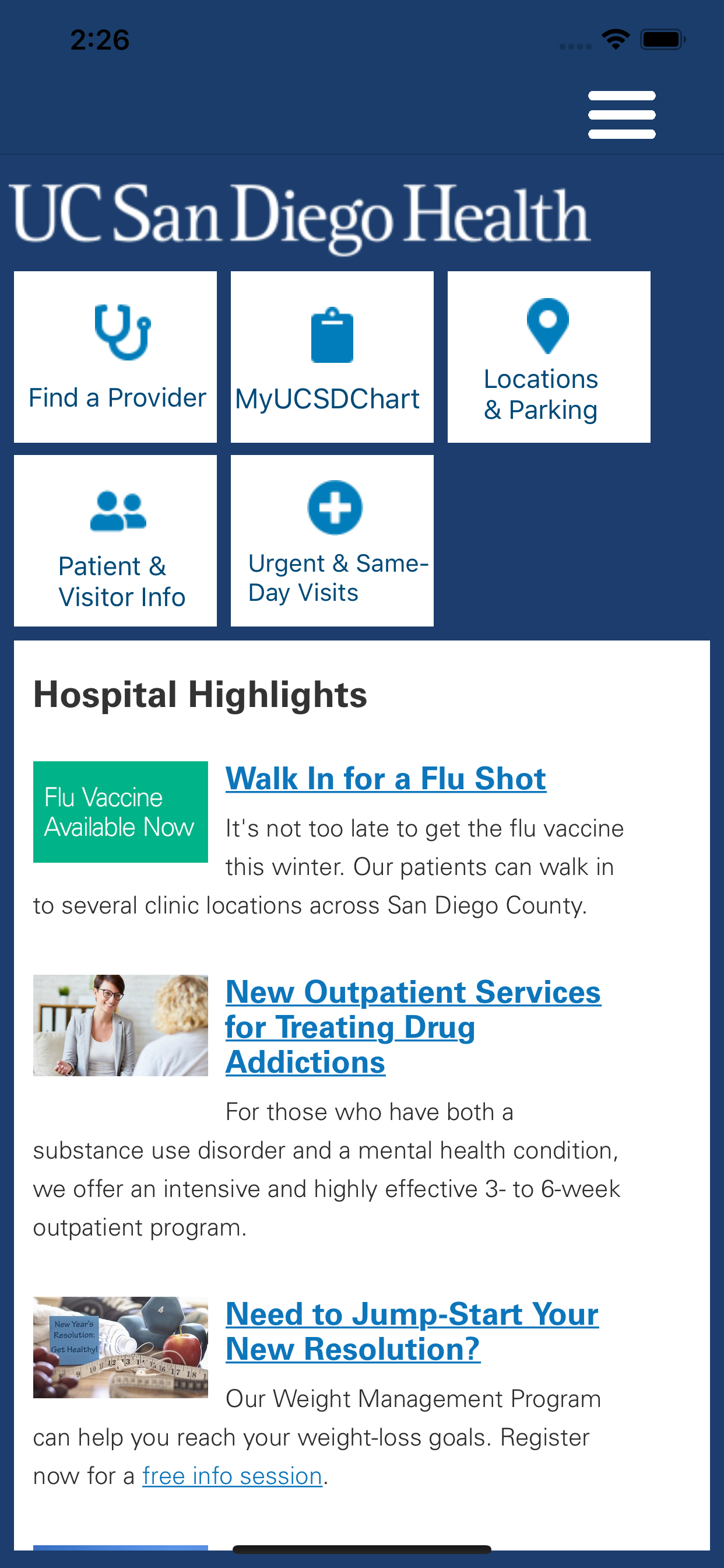Tap the outpatient services article photo

121,1025
